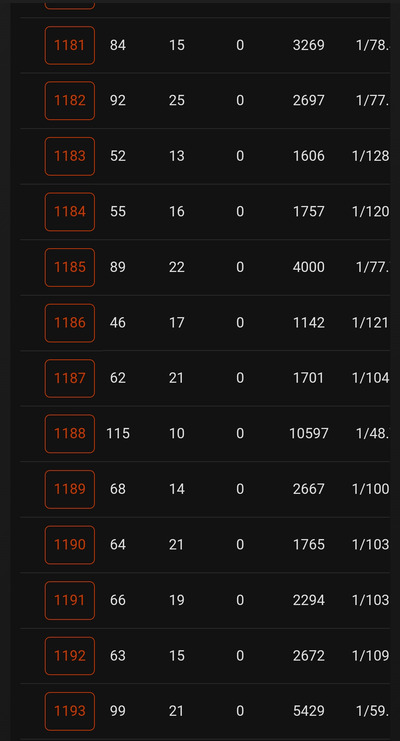Open details for 1184

click(x=70, y=212)
